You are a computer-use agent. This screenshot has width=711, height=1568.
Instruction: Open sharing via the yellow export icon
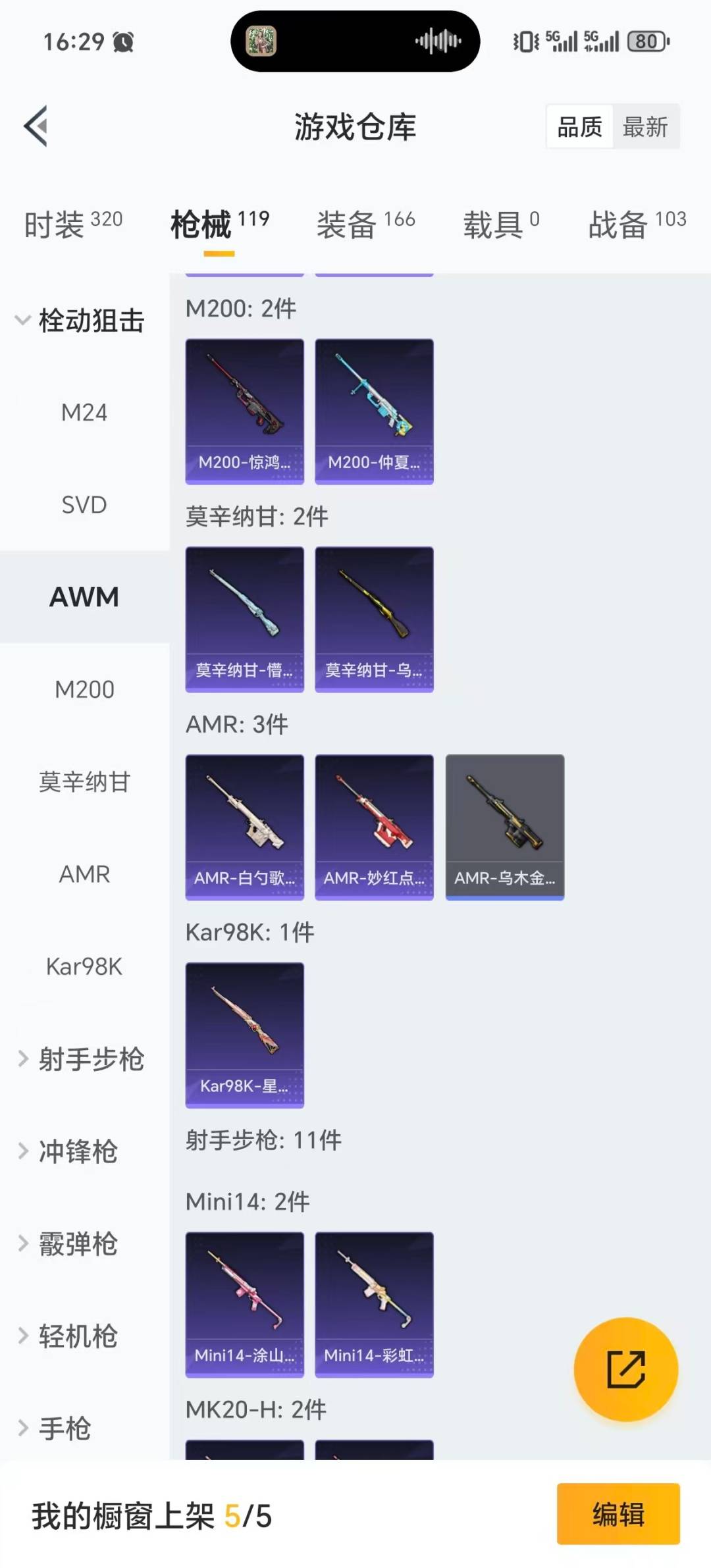point(626,1369)
